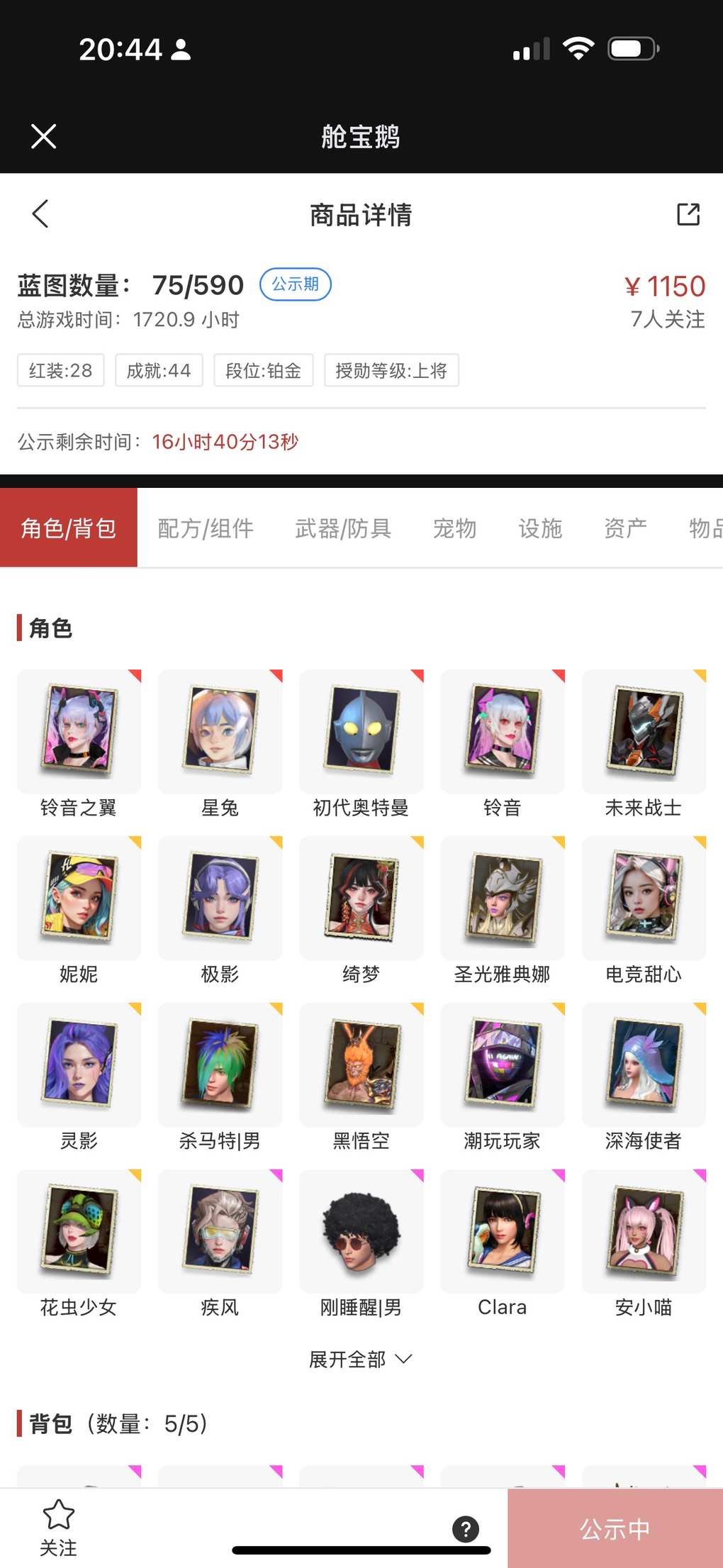Switch to the 武器/防具 tab
Image resolution: width=723 pixels, height=1568 pixels.
point(343,528)
